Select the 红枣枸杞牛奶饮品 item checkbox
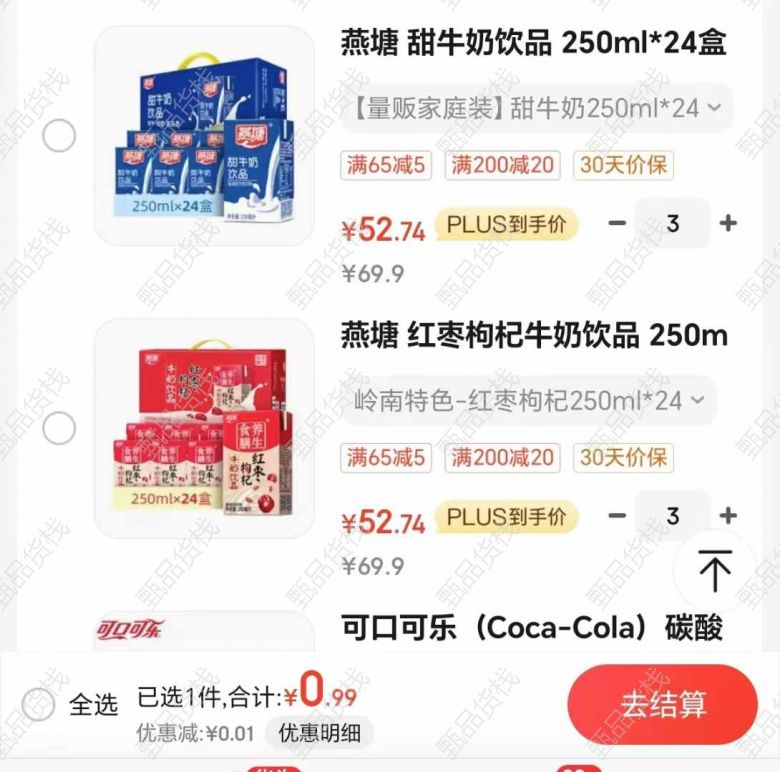Viewport: 780px width, 772px height. tap(59, 428)
